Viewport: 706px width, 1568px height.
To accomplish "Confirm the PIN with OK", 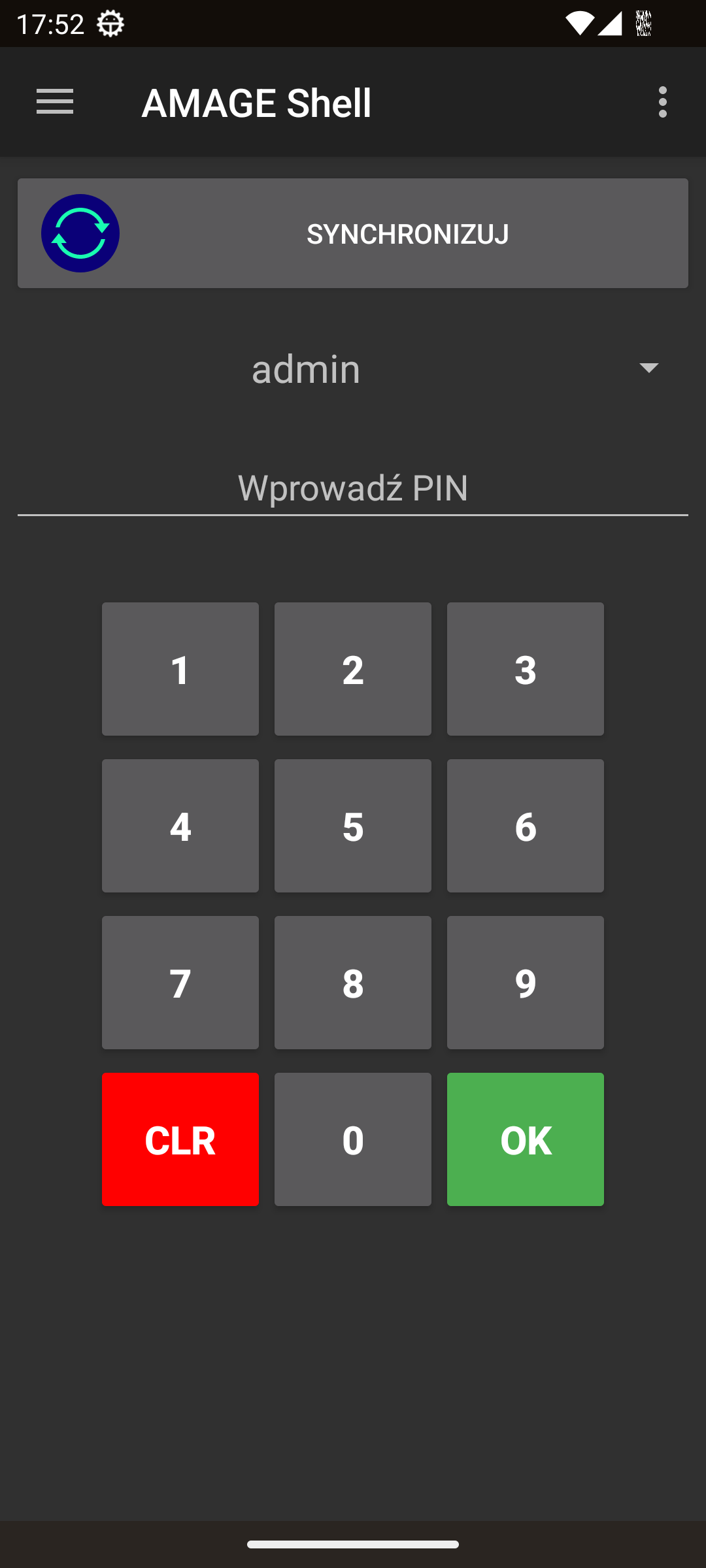I will 526,1139.
